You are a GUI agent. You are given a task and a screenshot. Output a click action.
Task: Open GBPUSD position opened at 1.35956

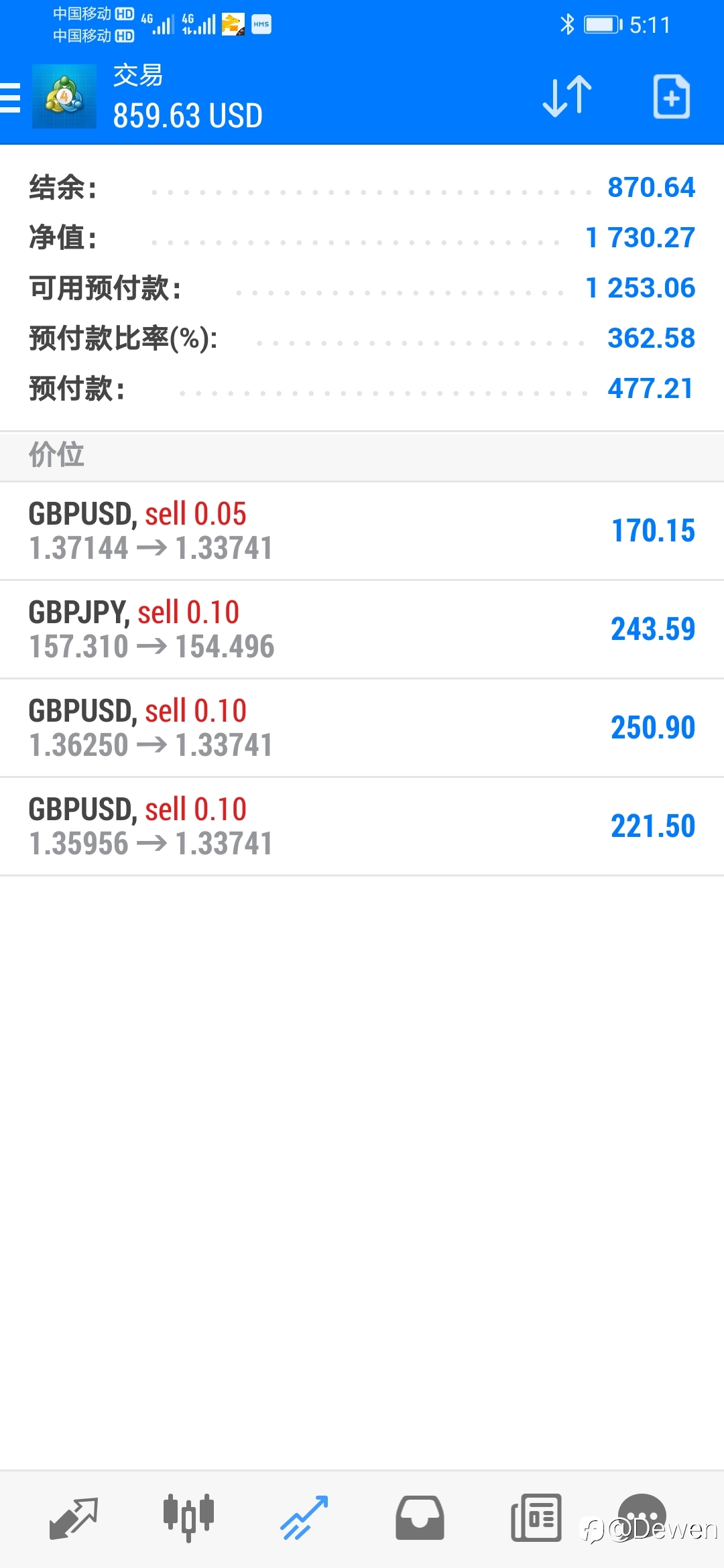(362, 826)
